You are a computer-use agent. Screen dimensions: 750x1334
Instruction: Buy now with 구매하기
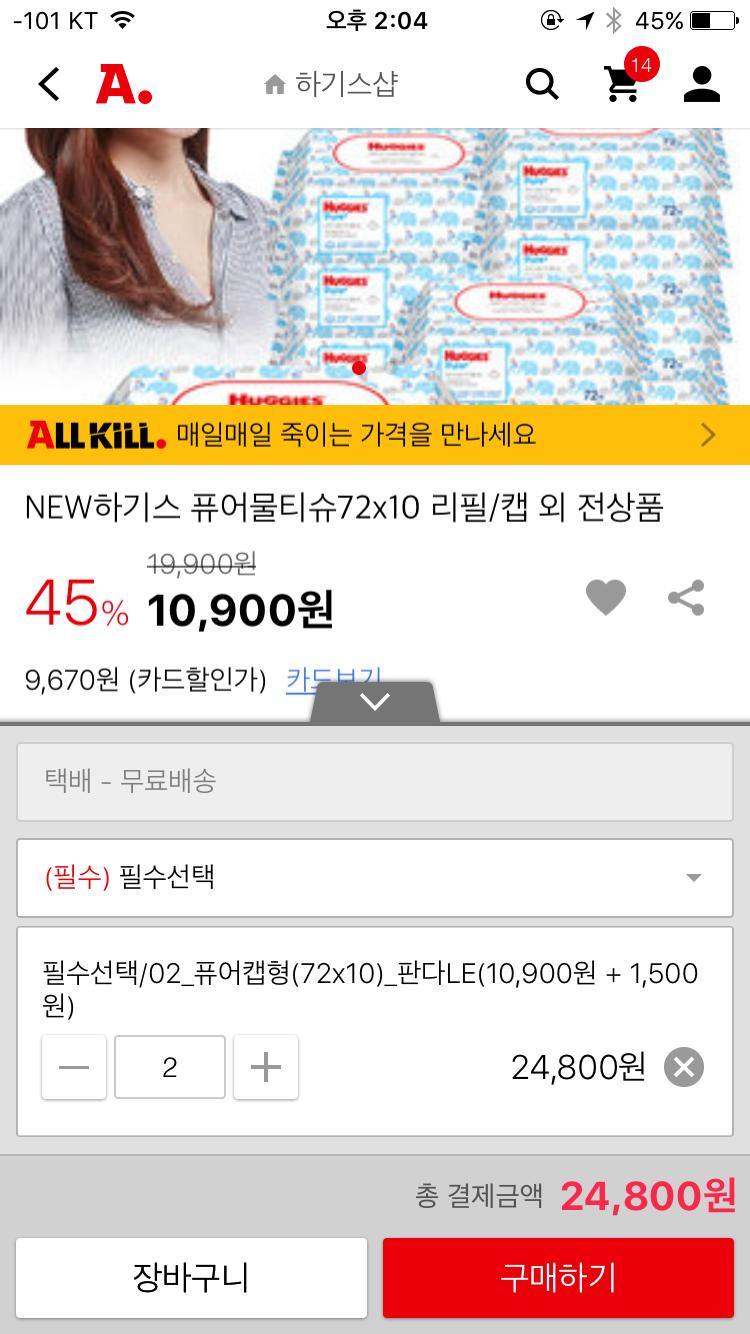pos(558,1277)
